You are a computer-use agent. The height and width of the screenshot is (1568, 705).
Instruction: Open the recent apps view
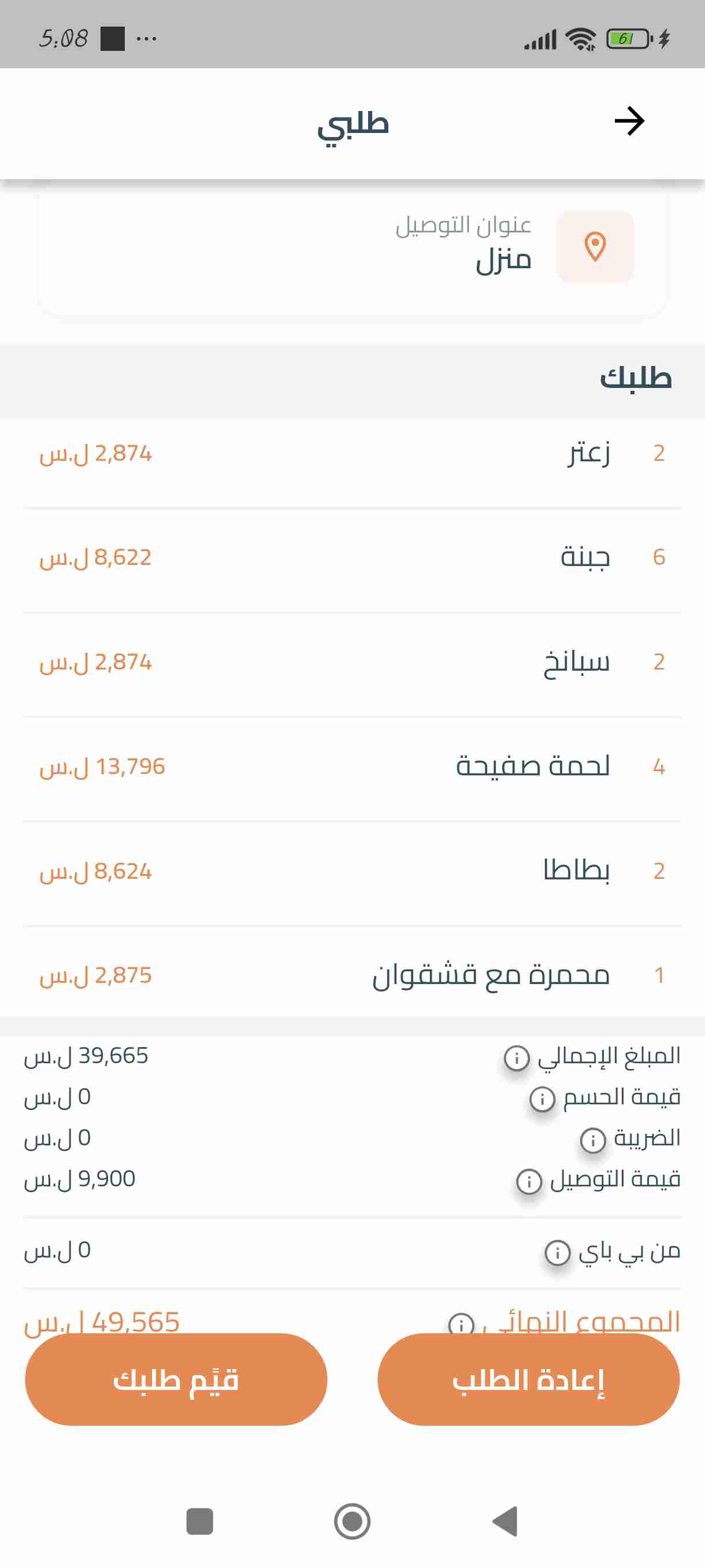(x=199, y=1521)
